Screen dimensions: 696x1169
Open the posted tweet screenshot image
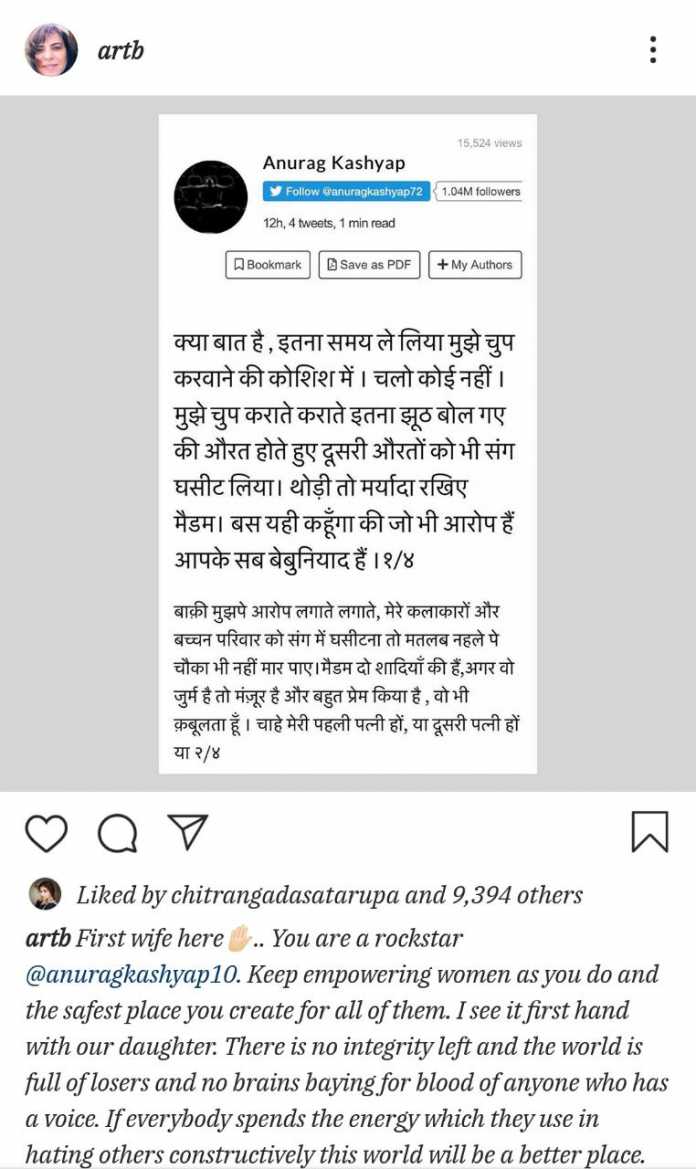348,444
